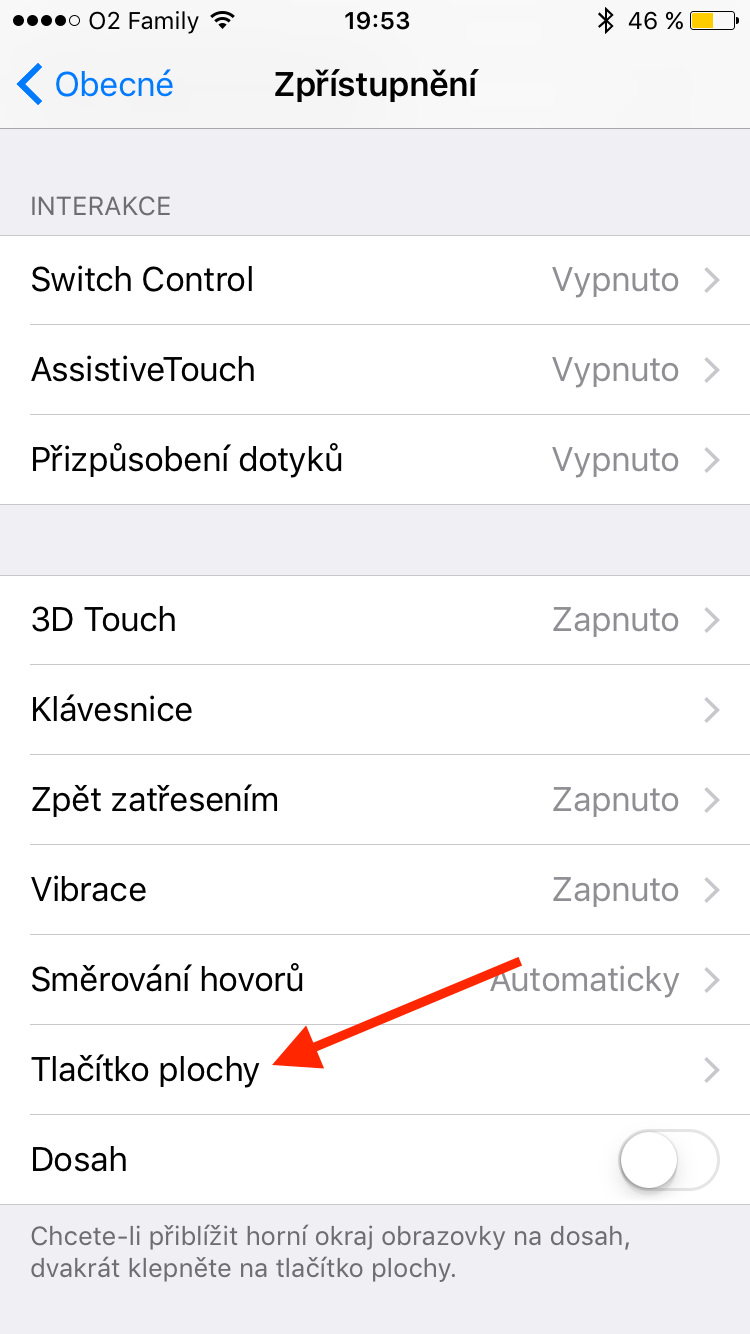Go back to Obecné

point(96,85)
